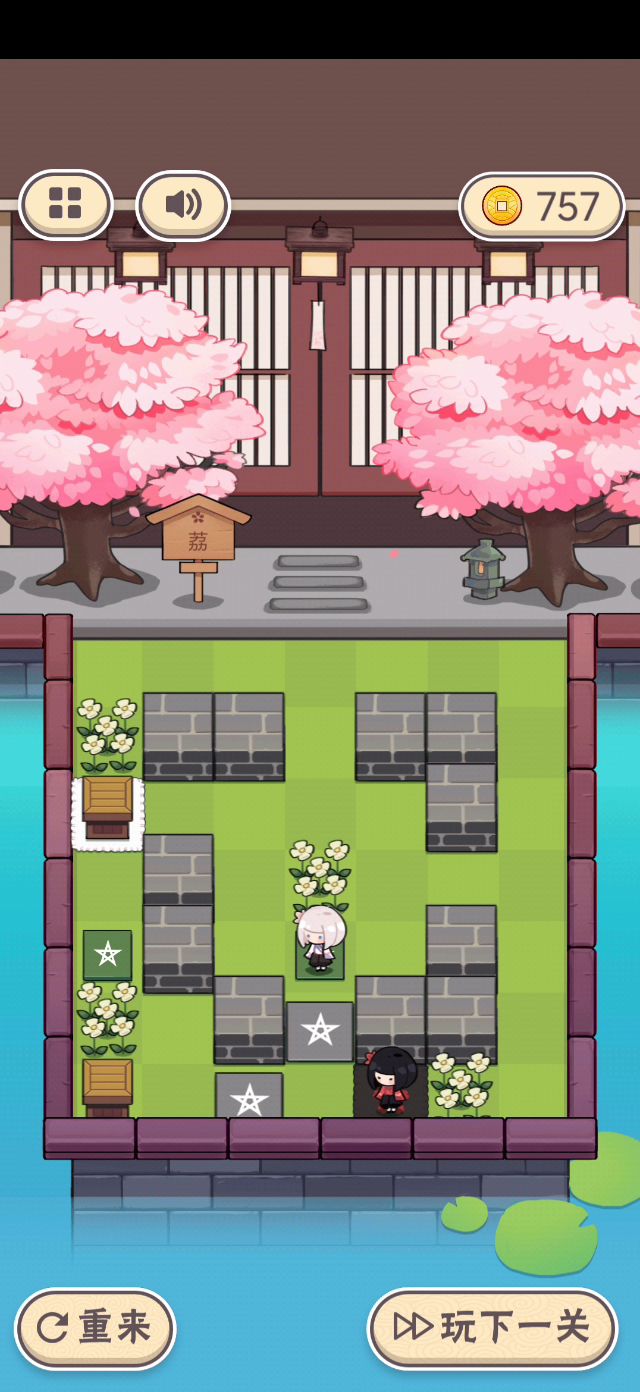Restart the level with 重来
Screen dimensions: 640x1392
point(96,1327)
